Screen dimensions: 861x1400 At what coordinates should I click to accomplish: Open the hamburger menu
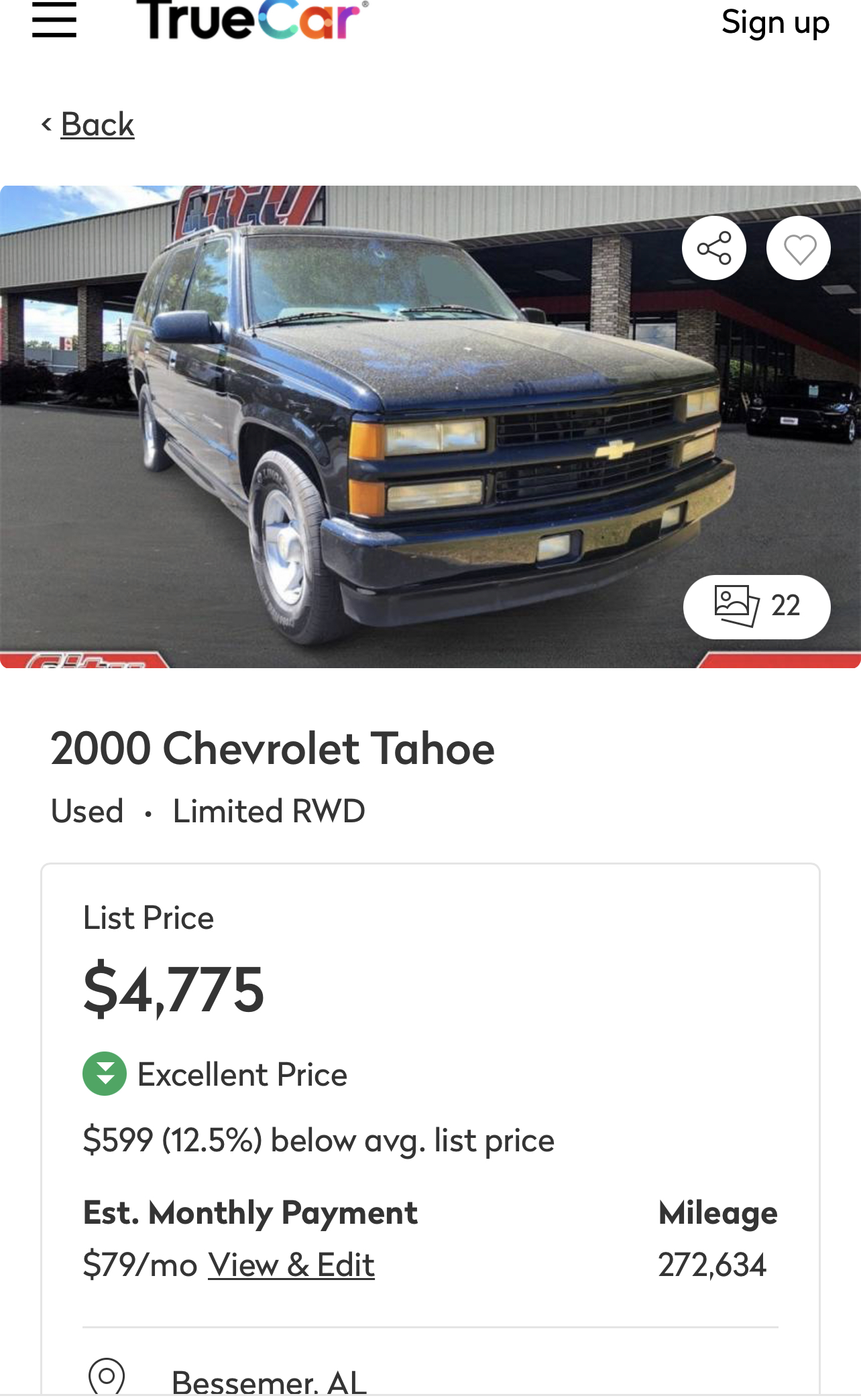coord(54,19)
